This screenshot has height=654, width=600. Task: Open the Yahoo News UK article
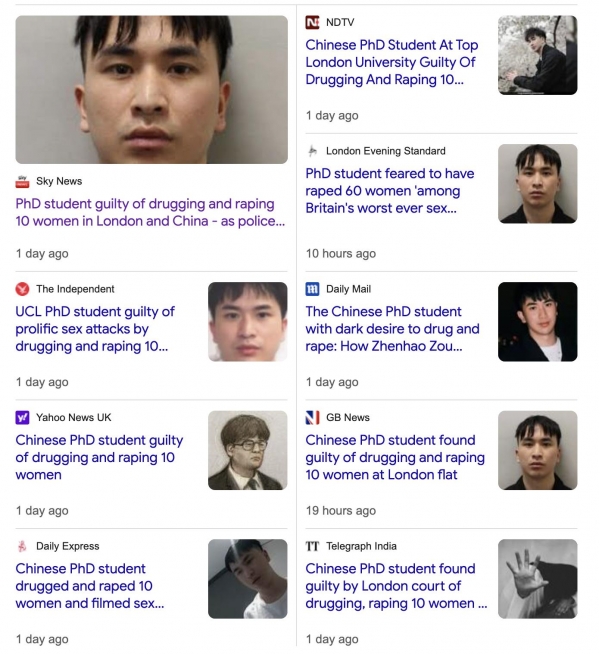(99, 457)
